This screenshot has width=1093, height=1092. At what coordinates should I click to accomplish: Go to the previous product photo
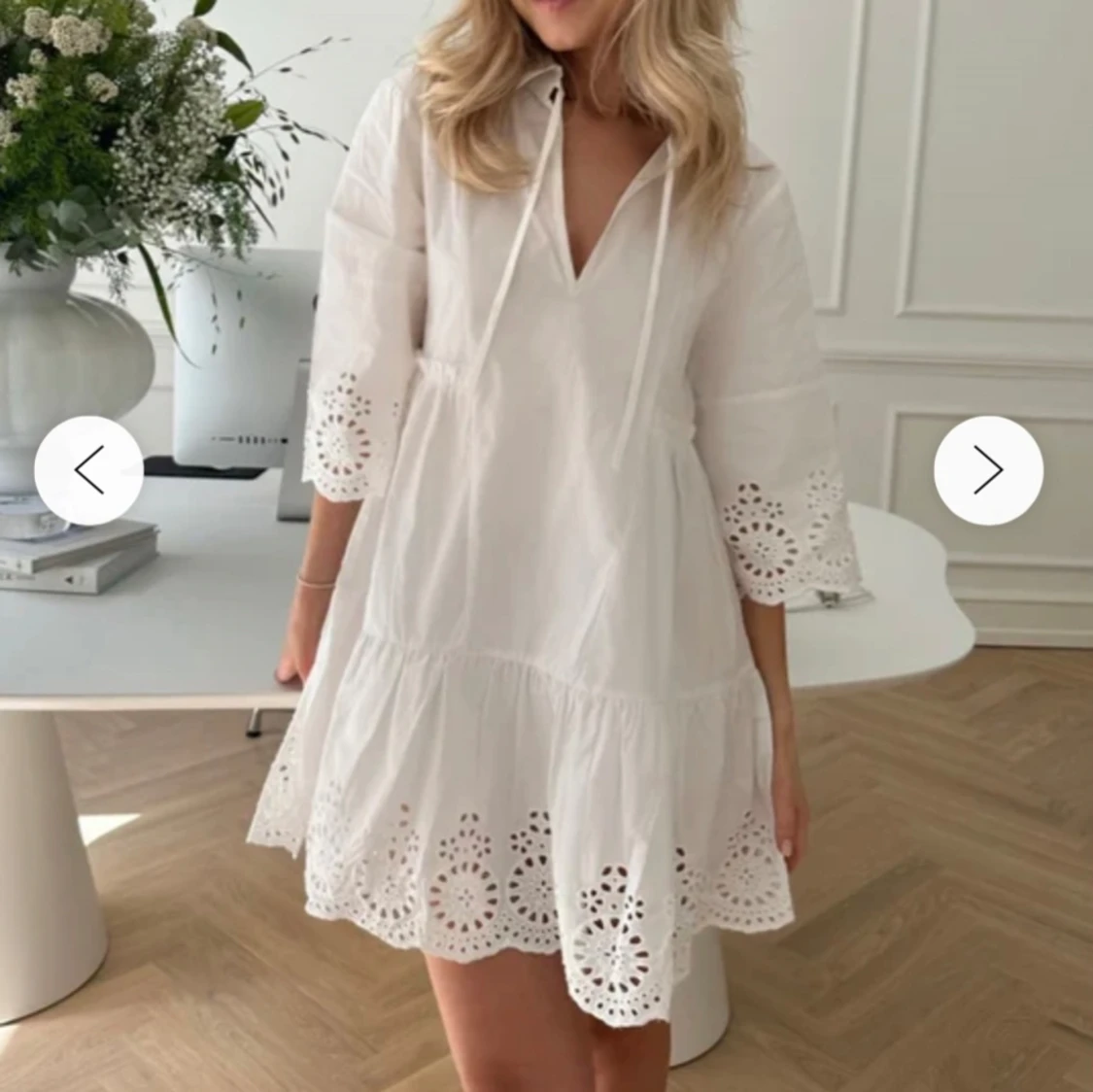click(x=88, y=470)
